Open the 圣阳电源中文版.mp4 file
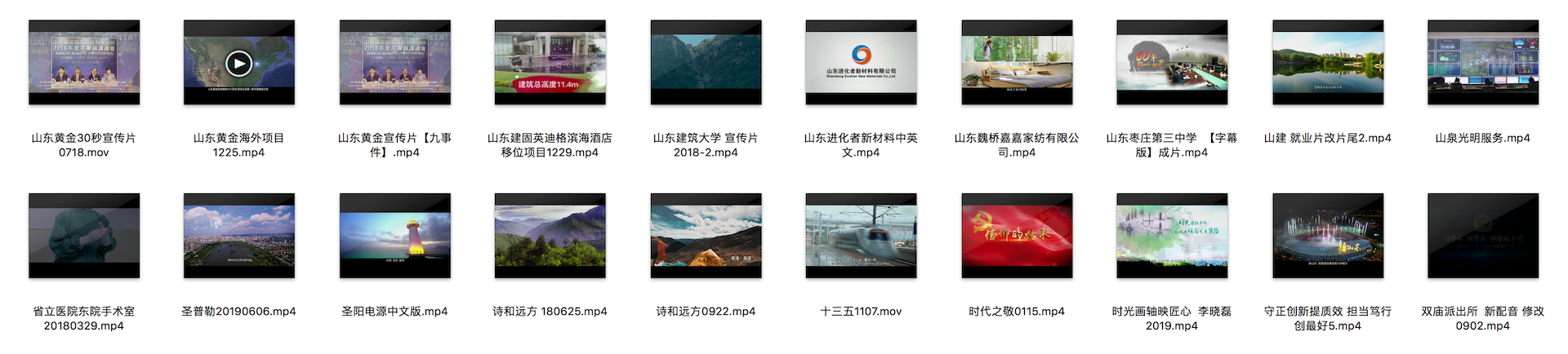The image size is (1568, 354). pos(395,236)
